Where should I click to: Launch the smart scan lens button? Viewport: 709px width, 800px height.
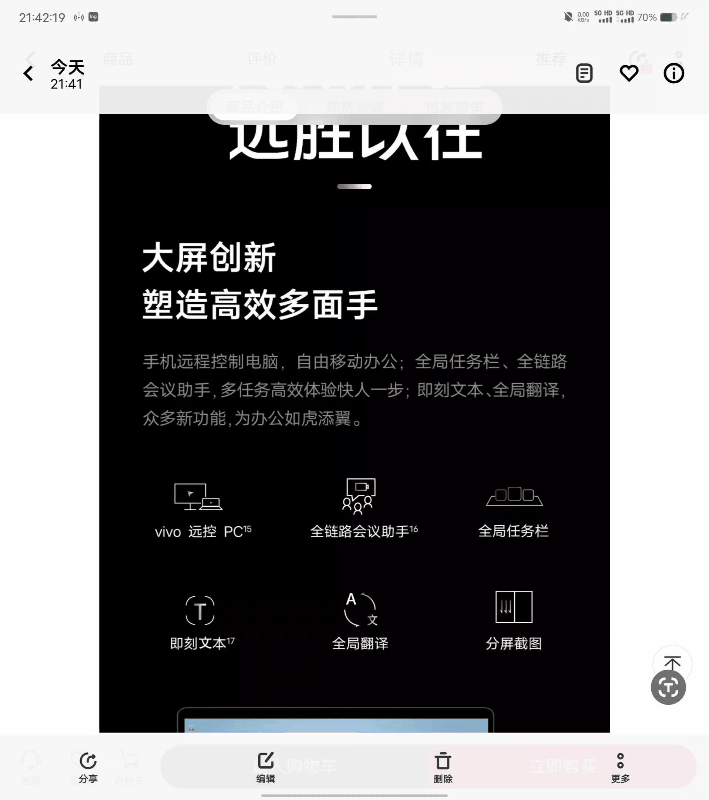coord(669,687)
